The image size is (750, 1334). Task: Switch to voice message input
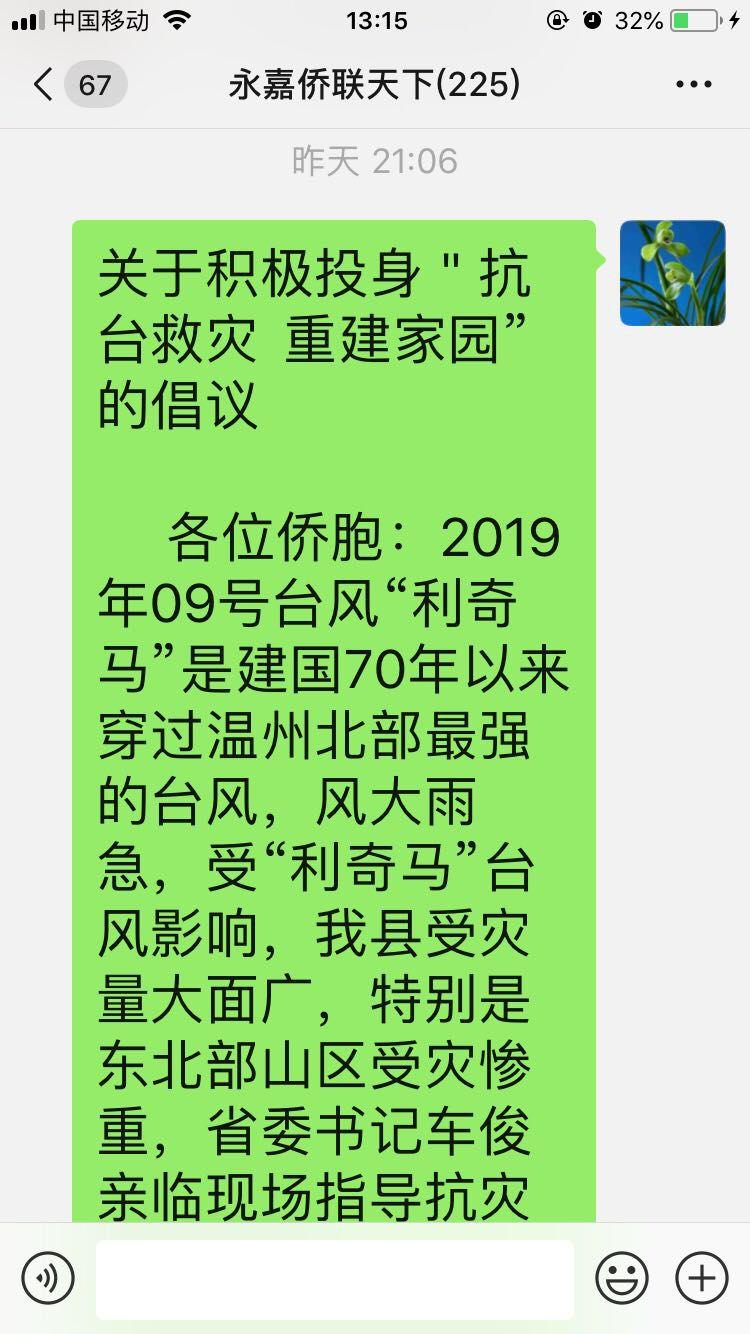[x=48, y=1278]
